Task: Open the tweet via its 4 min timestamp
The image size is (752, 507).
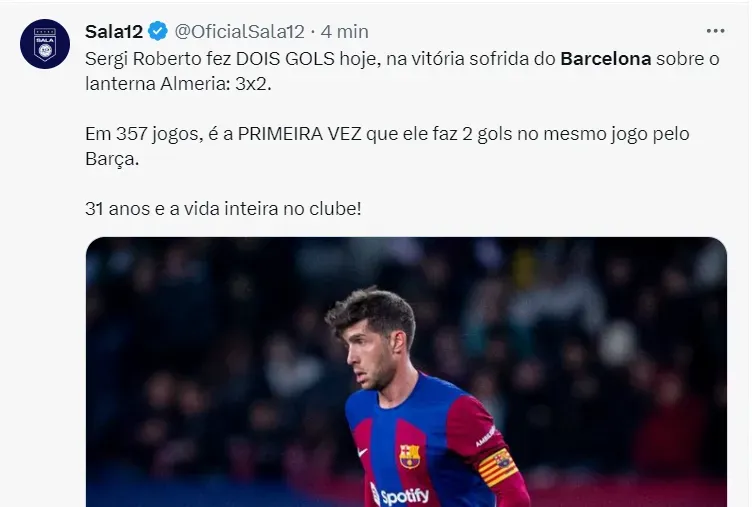Action: pos(347,32)
